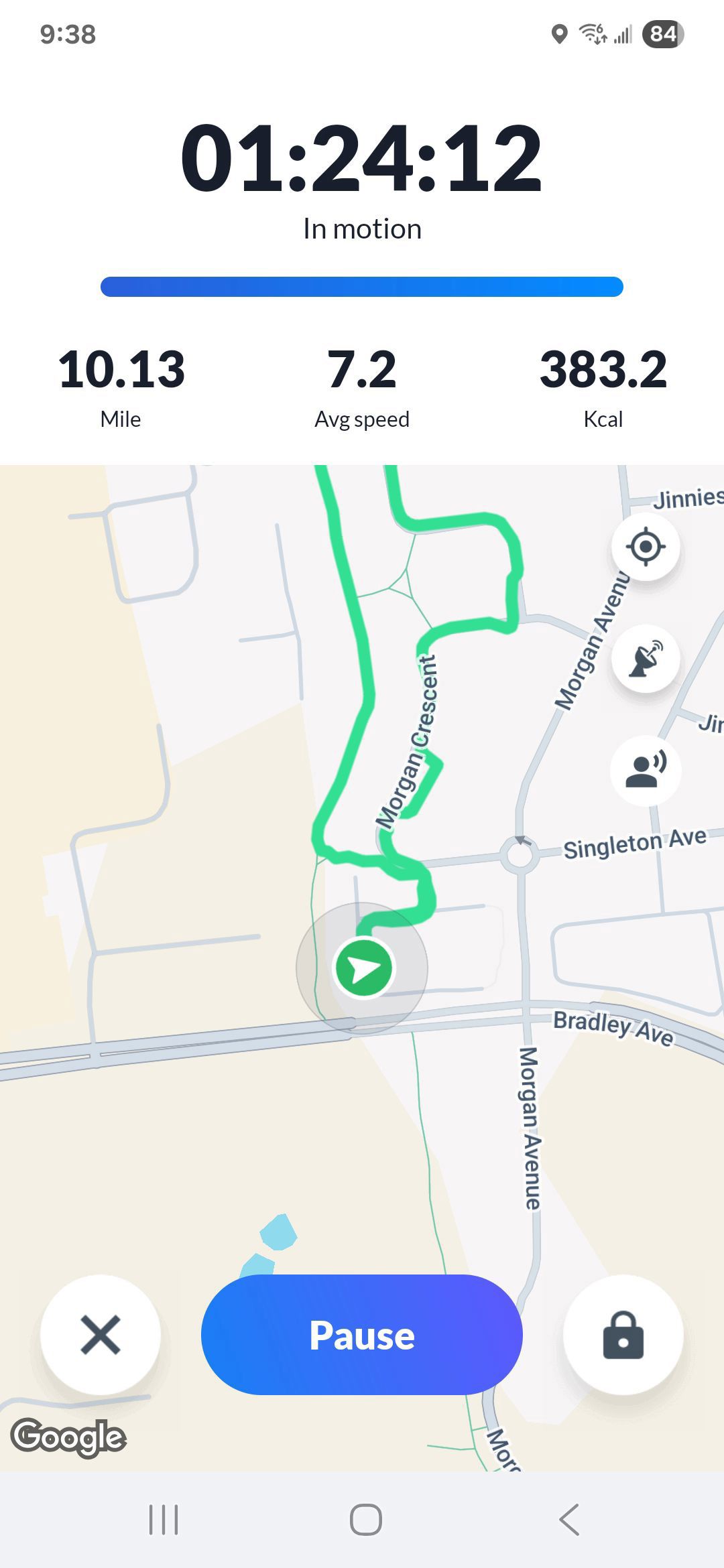Recenter map on current location
Image resolution: width=724 pixels, height=1568 pixels.
click(x=646, y=547)
